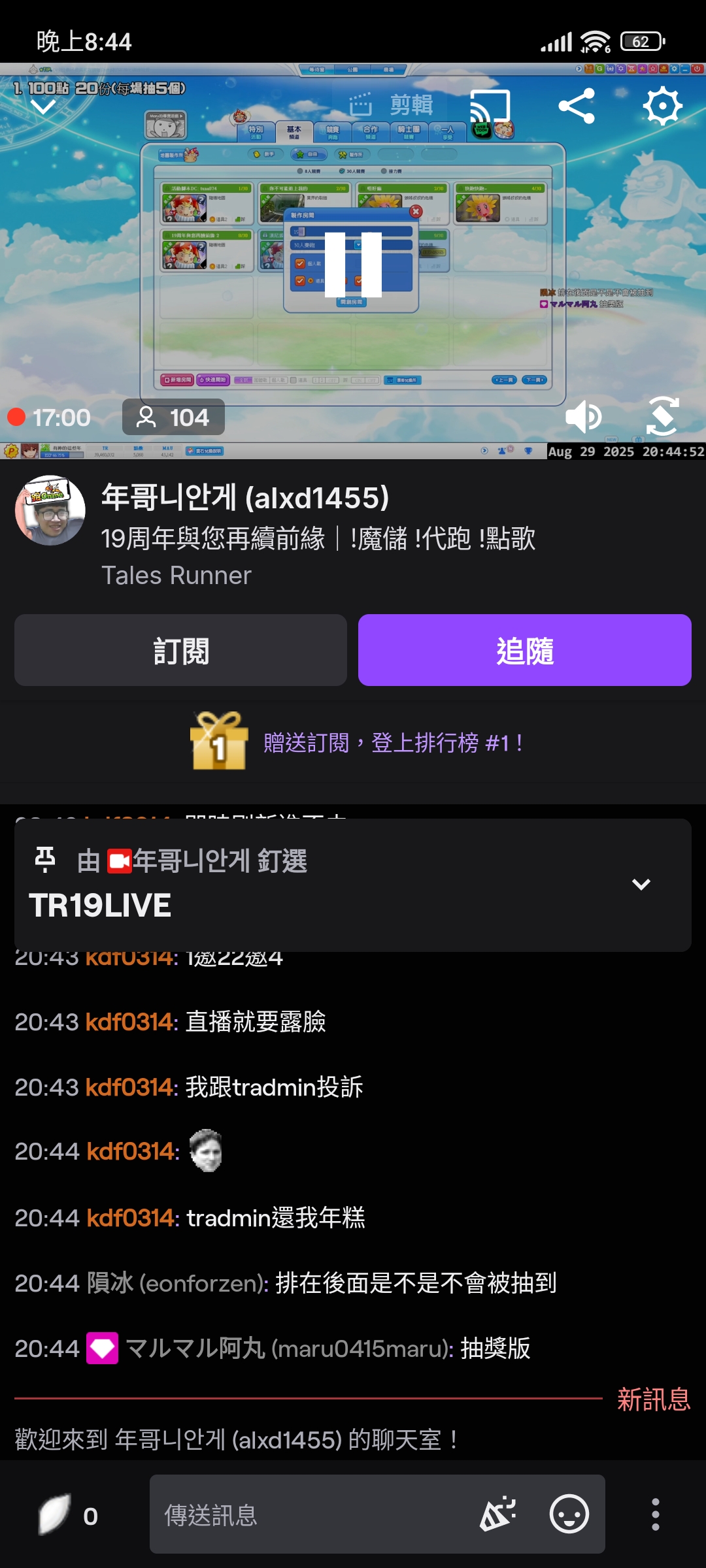Viewport: 706px width, 1568px height.
Task: Open the cheer celebration icon in chat box
Action: tap(498, 1514)
